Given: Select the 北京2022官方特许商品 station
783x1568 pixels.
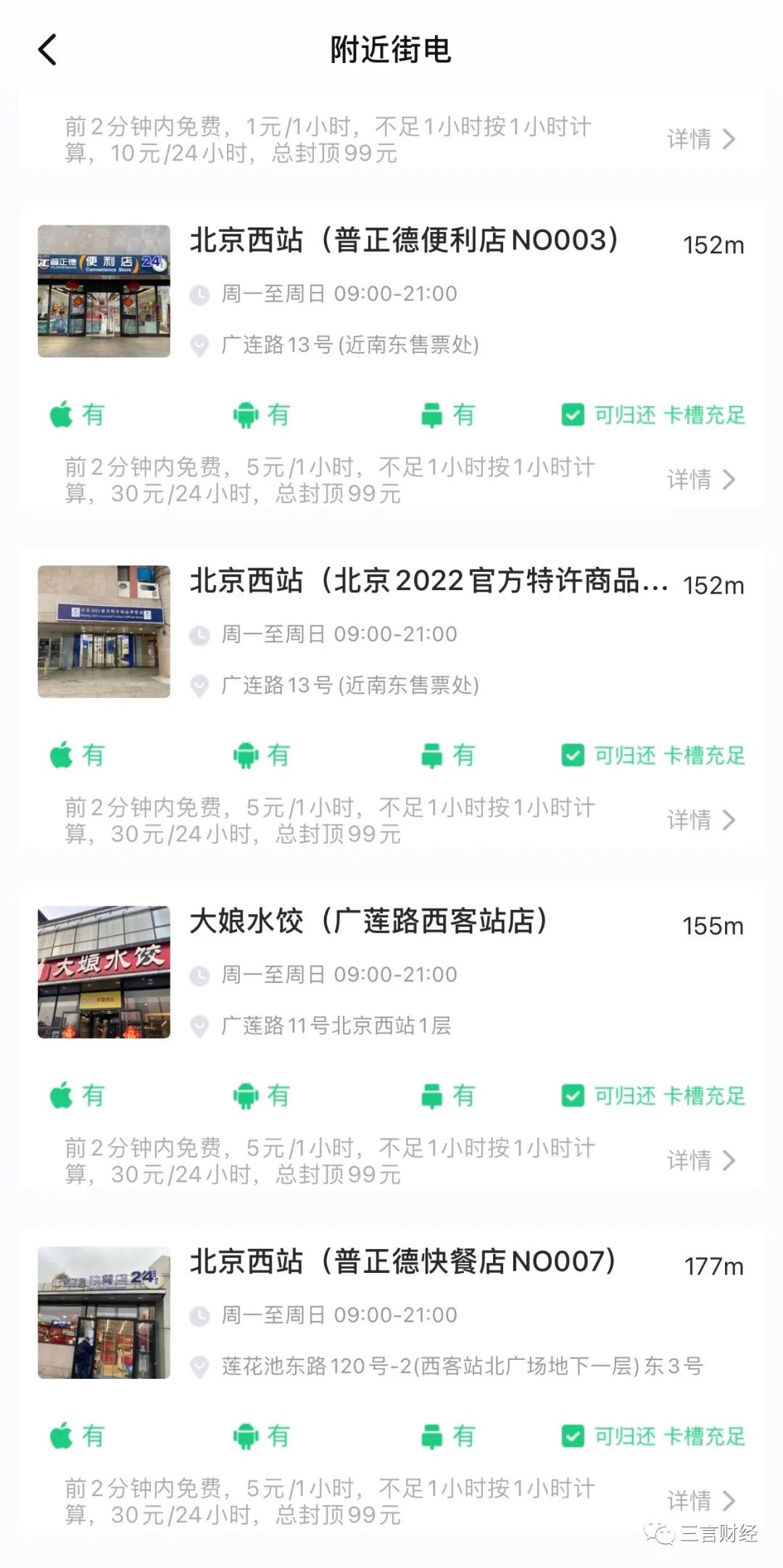Looking at the screenshot, I should [x=428, y=582].
